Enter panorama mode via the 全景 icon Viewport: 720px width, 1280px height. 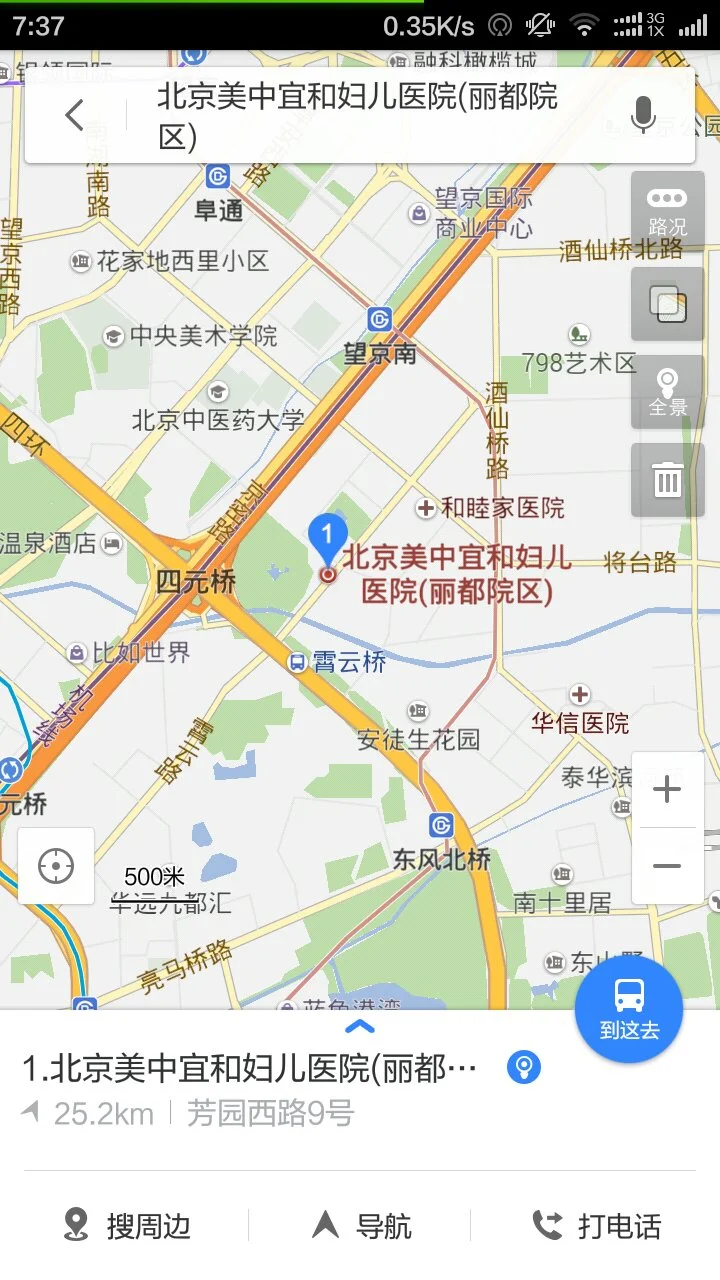(x=666, y=390)
